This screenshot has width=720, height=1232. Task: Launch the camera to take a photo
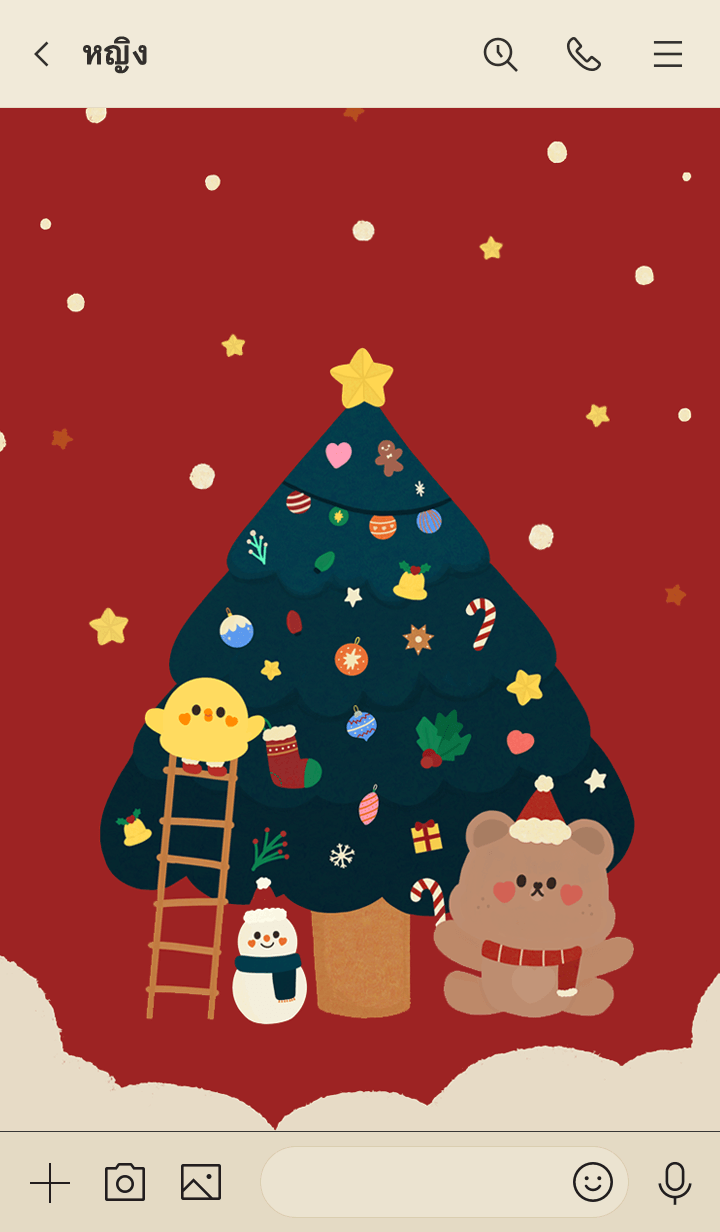[x=125, y=1183]
